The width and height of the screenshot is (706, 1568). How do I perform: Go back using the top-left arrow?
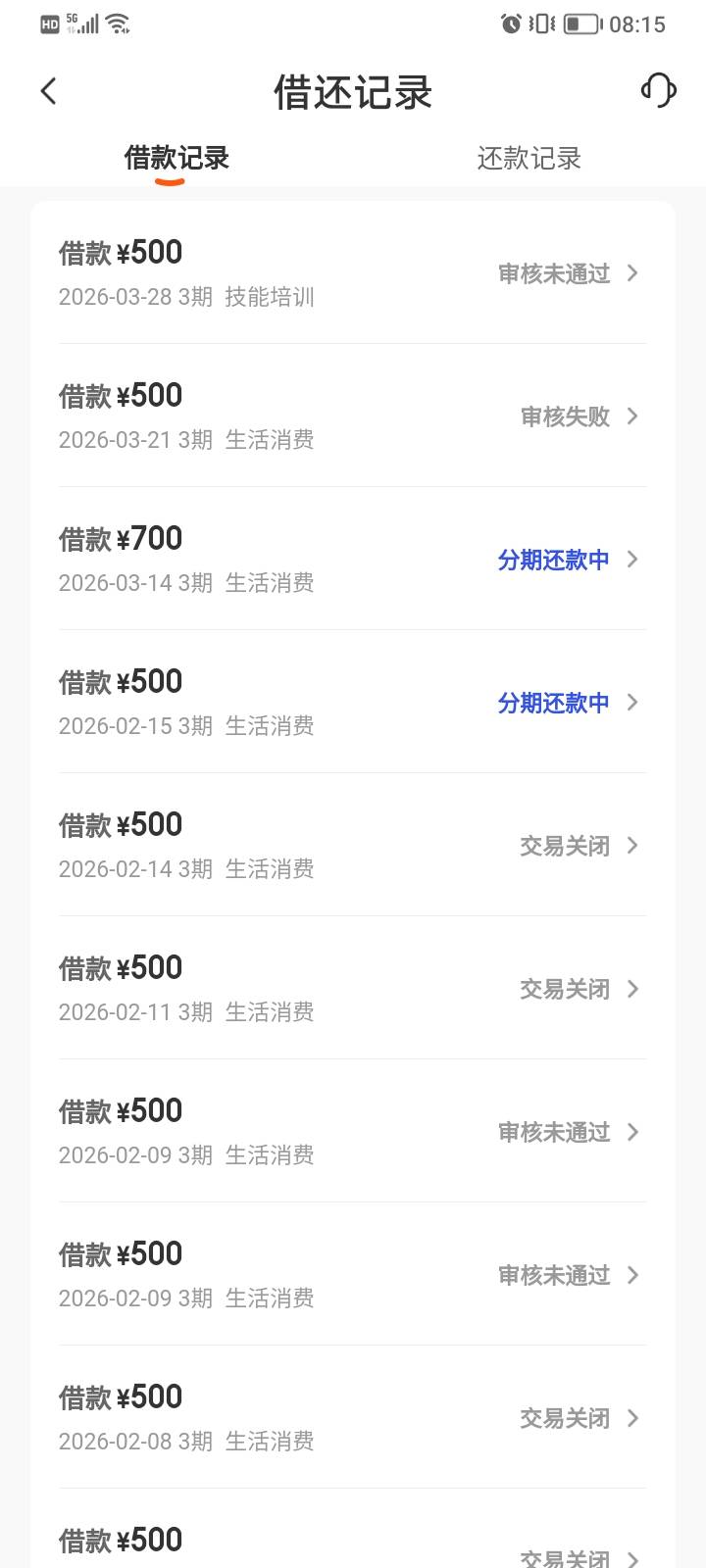click(48, 91)
